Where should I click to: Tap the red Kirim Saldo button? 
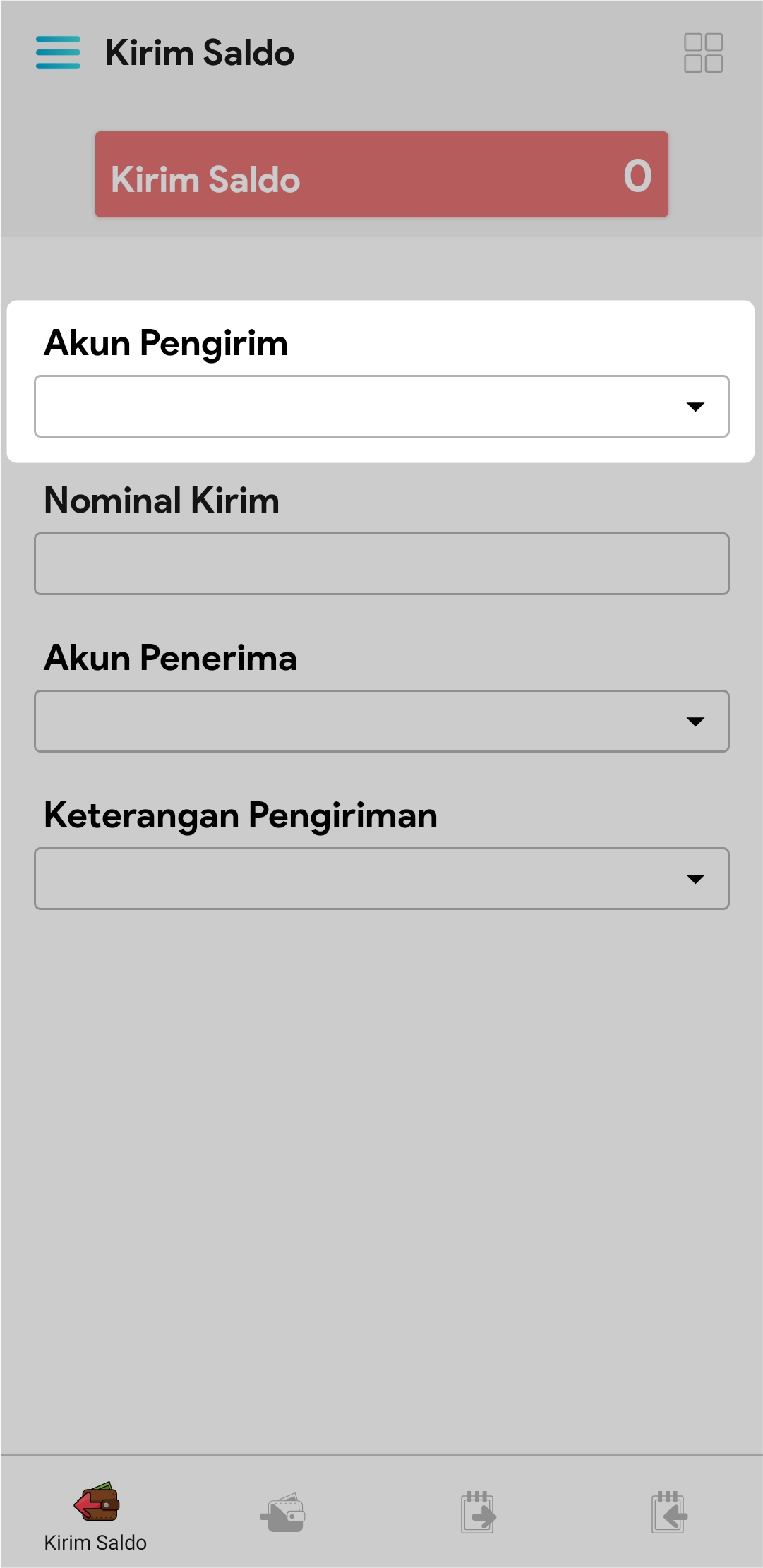[x=381, y=174]
